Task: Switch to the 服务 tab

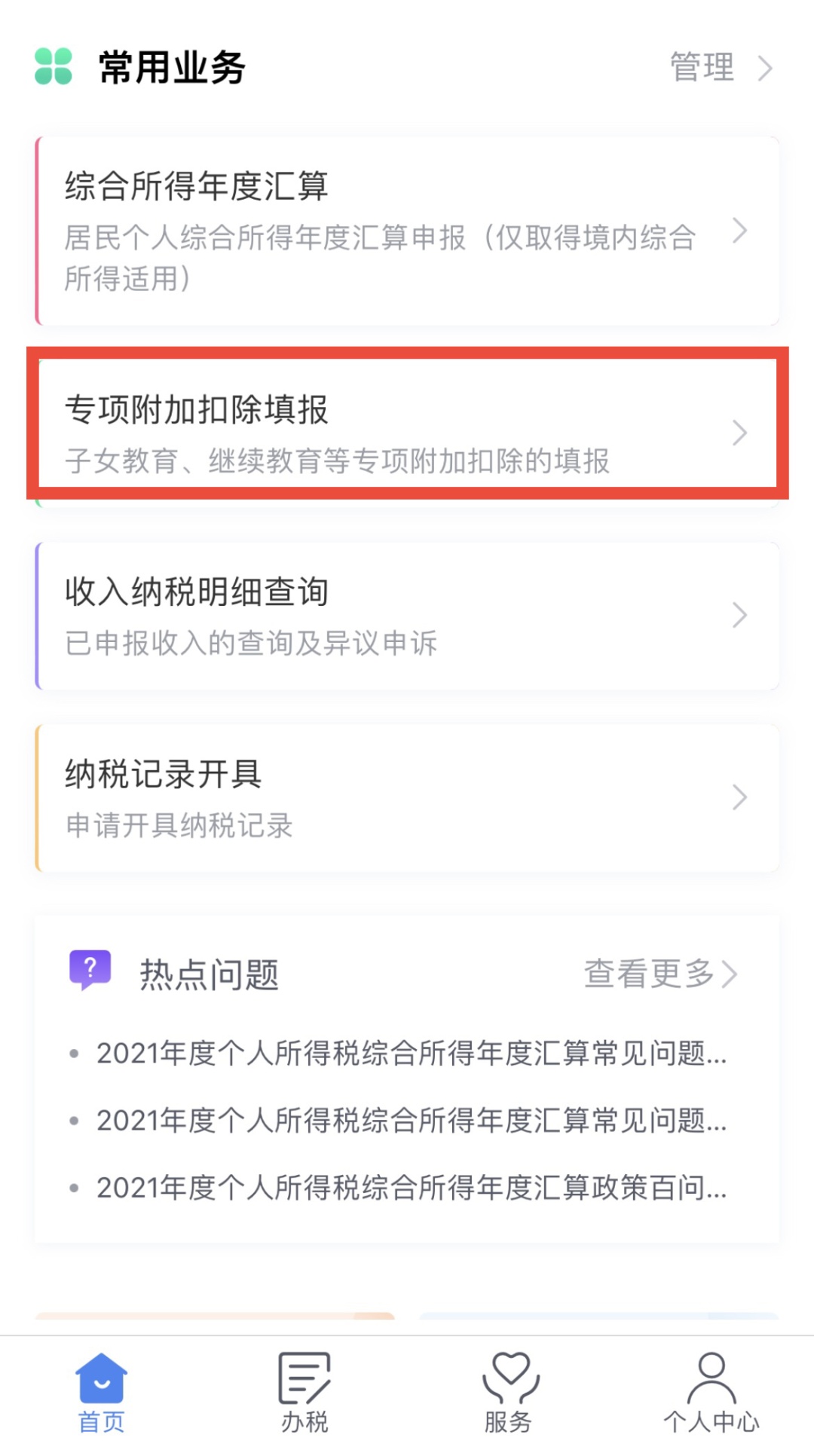Action: (509, 1393)
